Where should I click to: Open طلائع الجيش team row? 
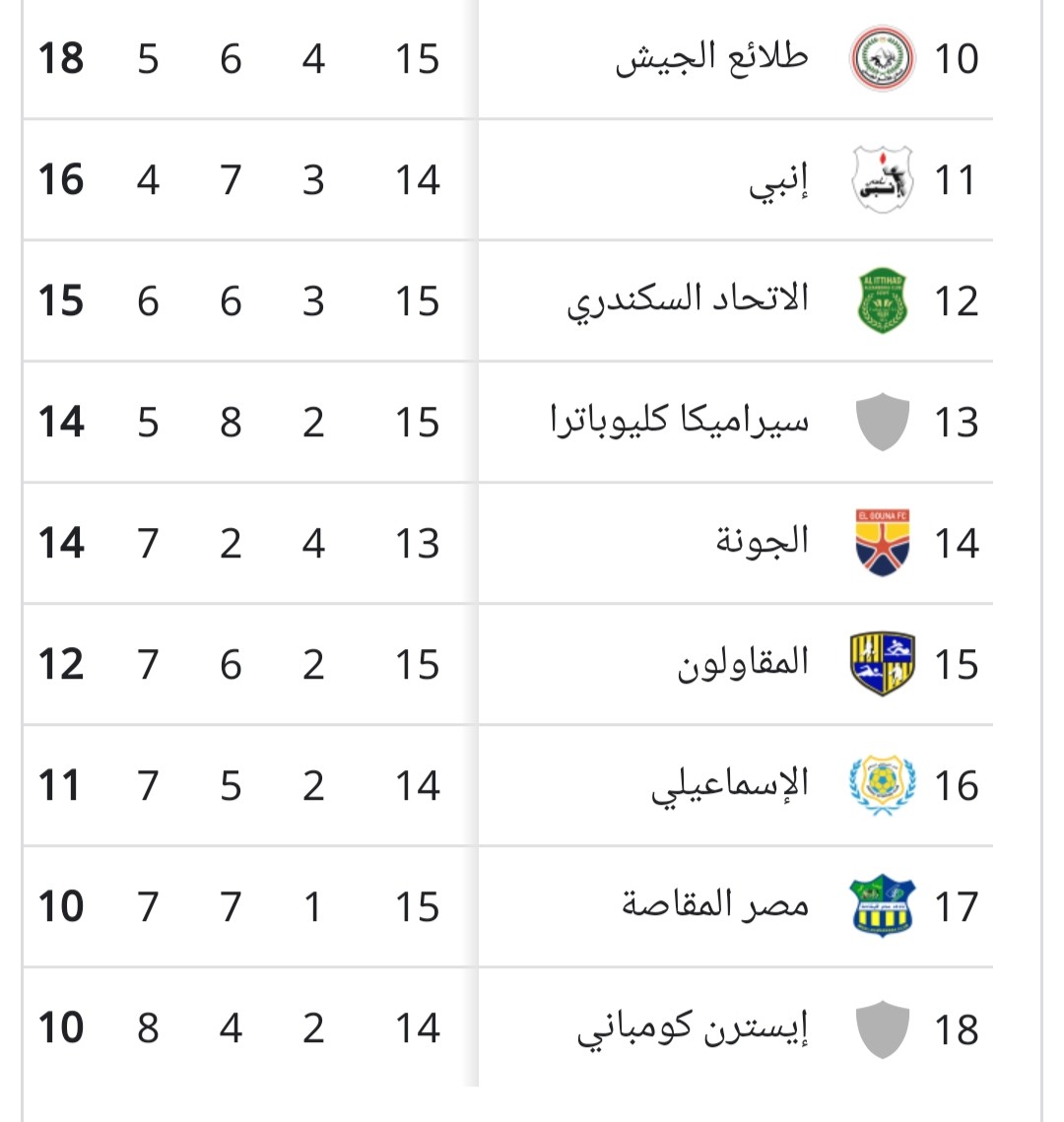point(711,58)
